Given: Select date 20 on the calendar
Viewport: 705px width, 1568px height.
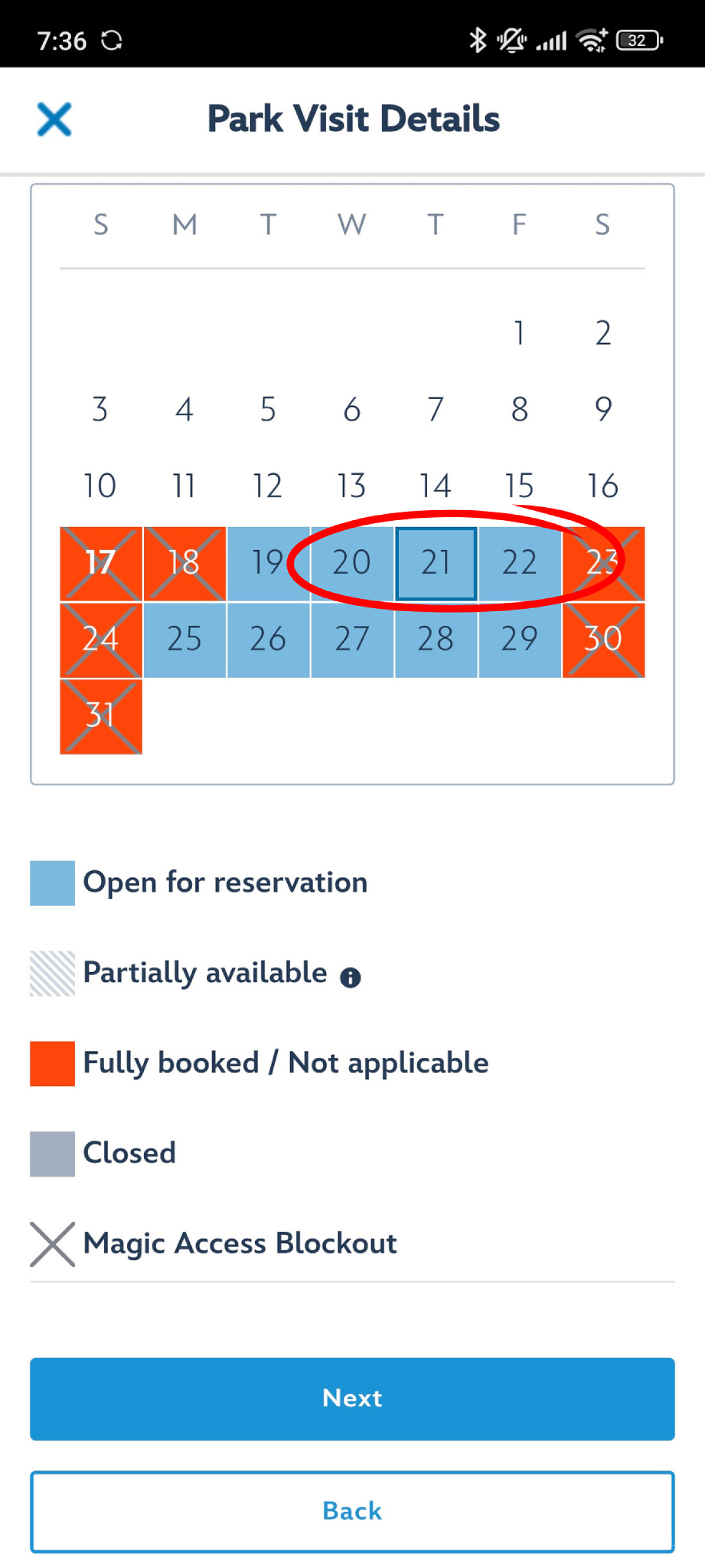Looking at the screenshot, I should tap(351, 563).
